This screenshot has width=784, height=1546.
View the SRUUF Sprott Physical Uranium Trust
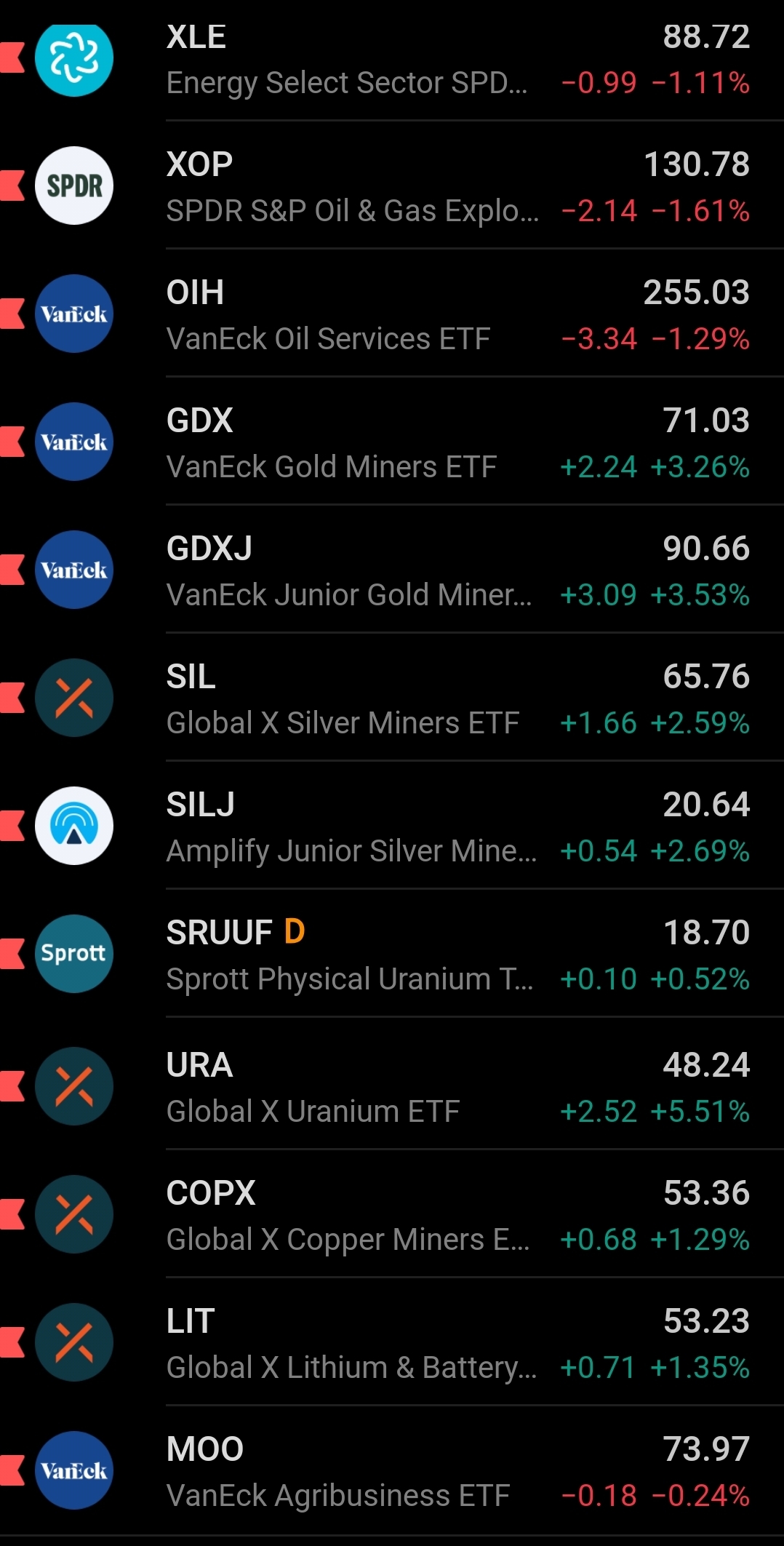click(392, 954)
